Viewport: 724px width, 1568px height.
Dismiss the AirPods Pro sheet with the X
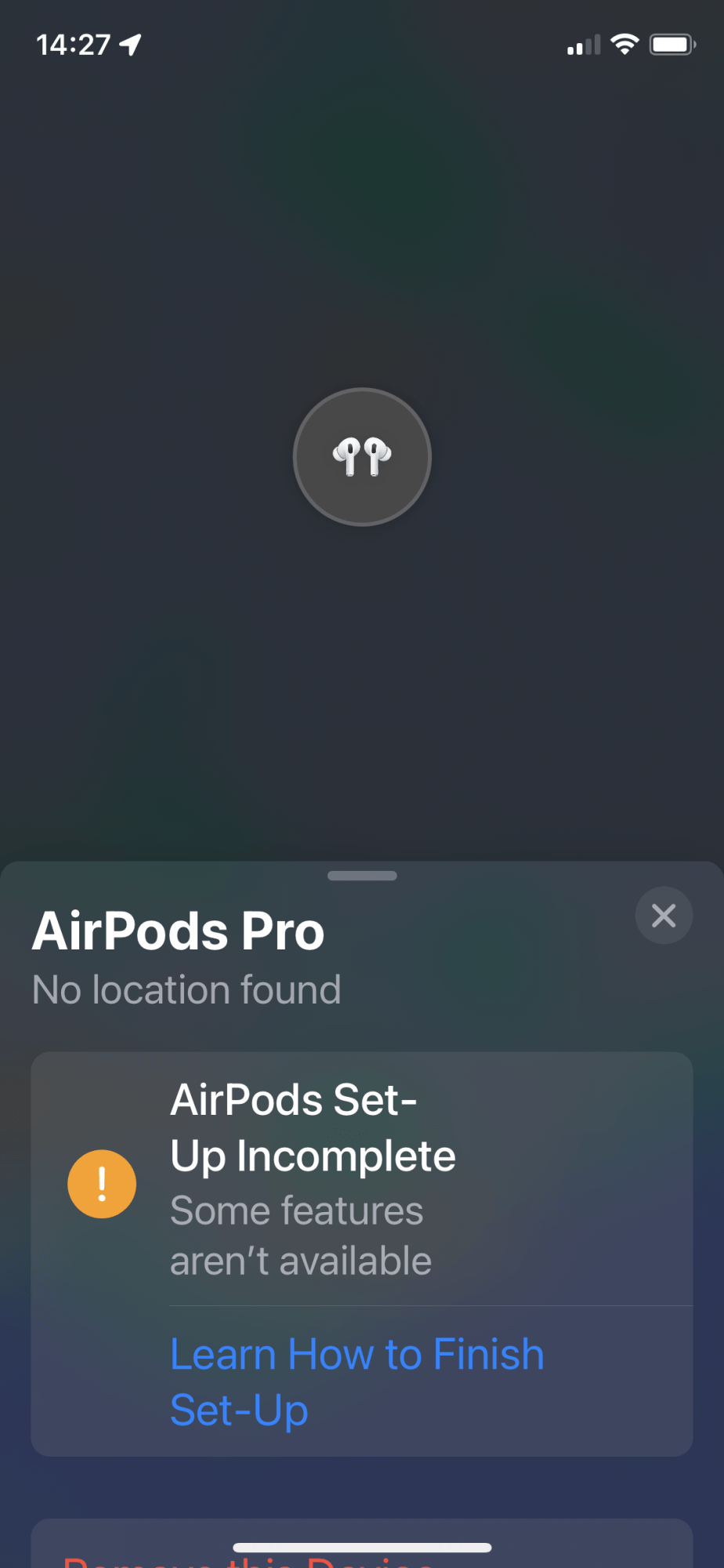[x=663, y=915]
